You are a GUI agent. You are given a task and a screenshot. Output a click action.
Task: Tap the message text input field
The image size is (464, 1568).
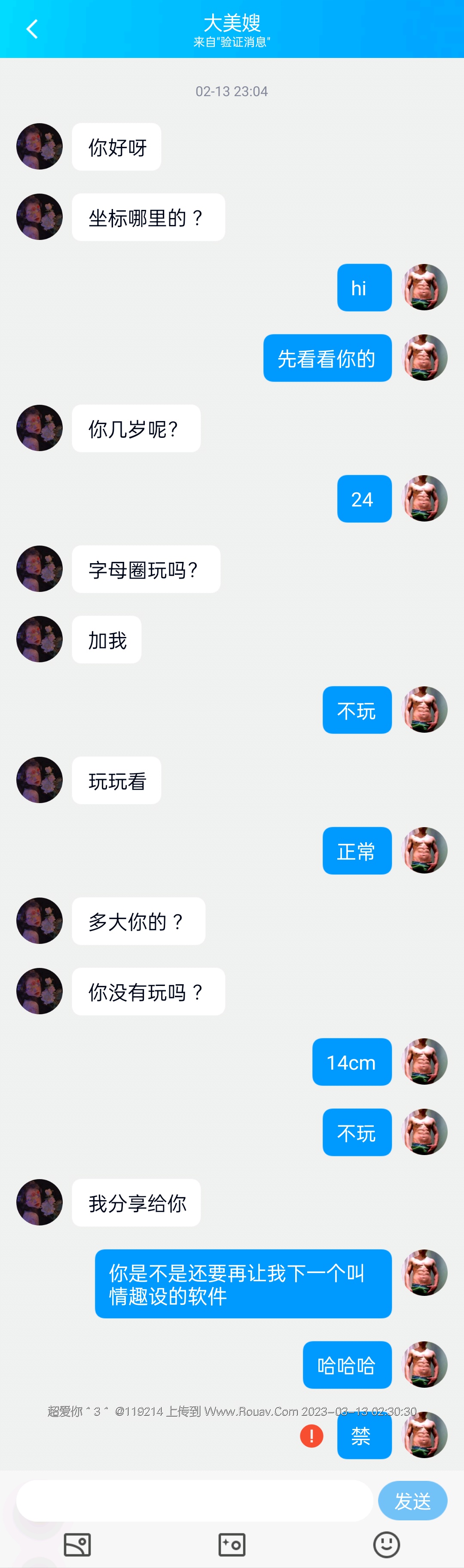point(194,1501)
